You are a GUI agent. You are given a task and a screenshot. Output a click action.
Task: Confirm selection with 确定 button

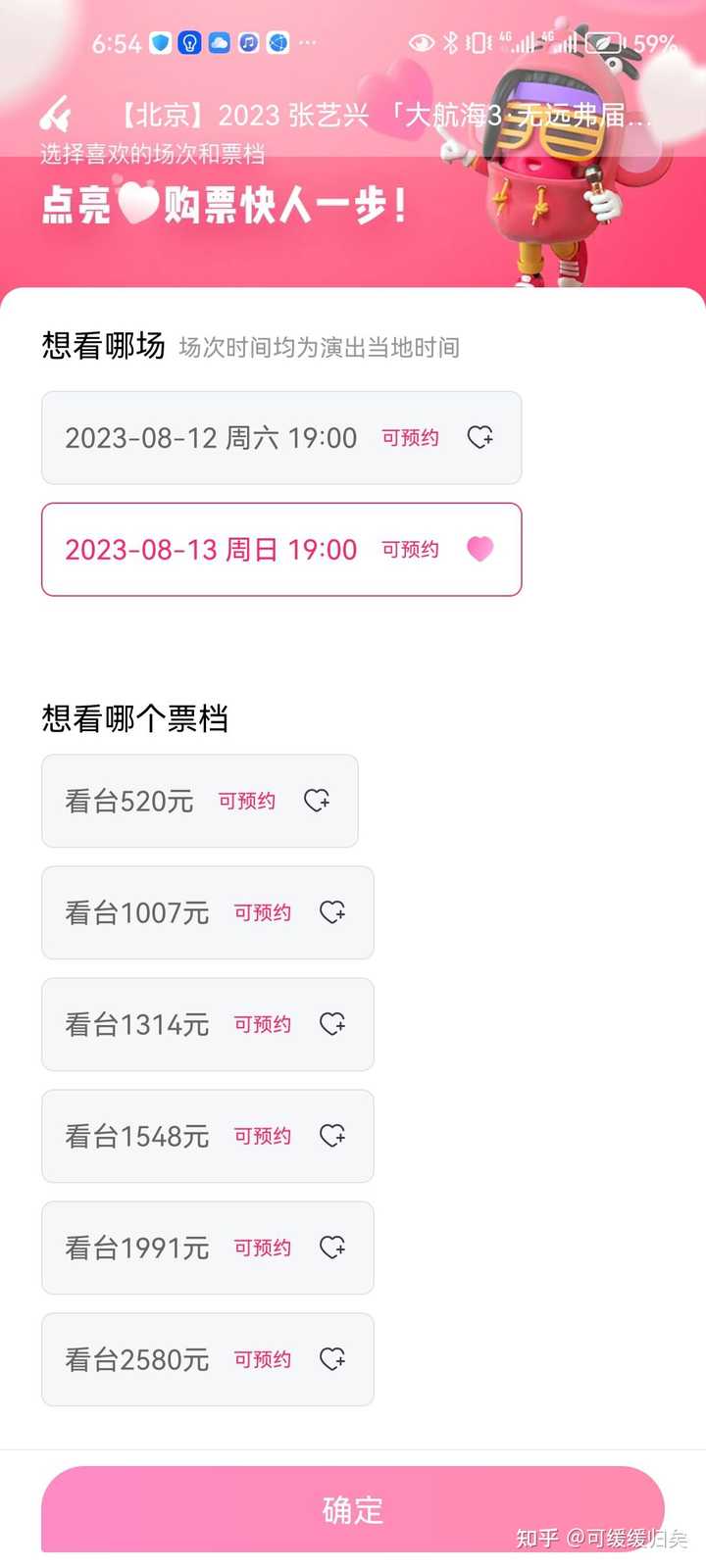coord(353,1509)
